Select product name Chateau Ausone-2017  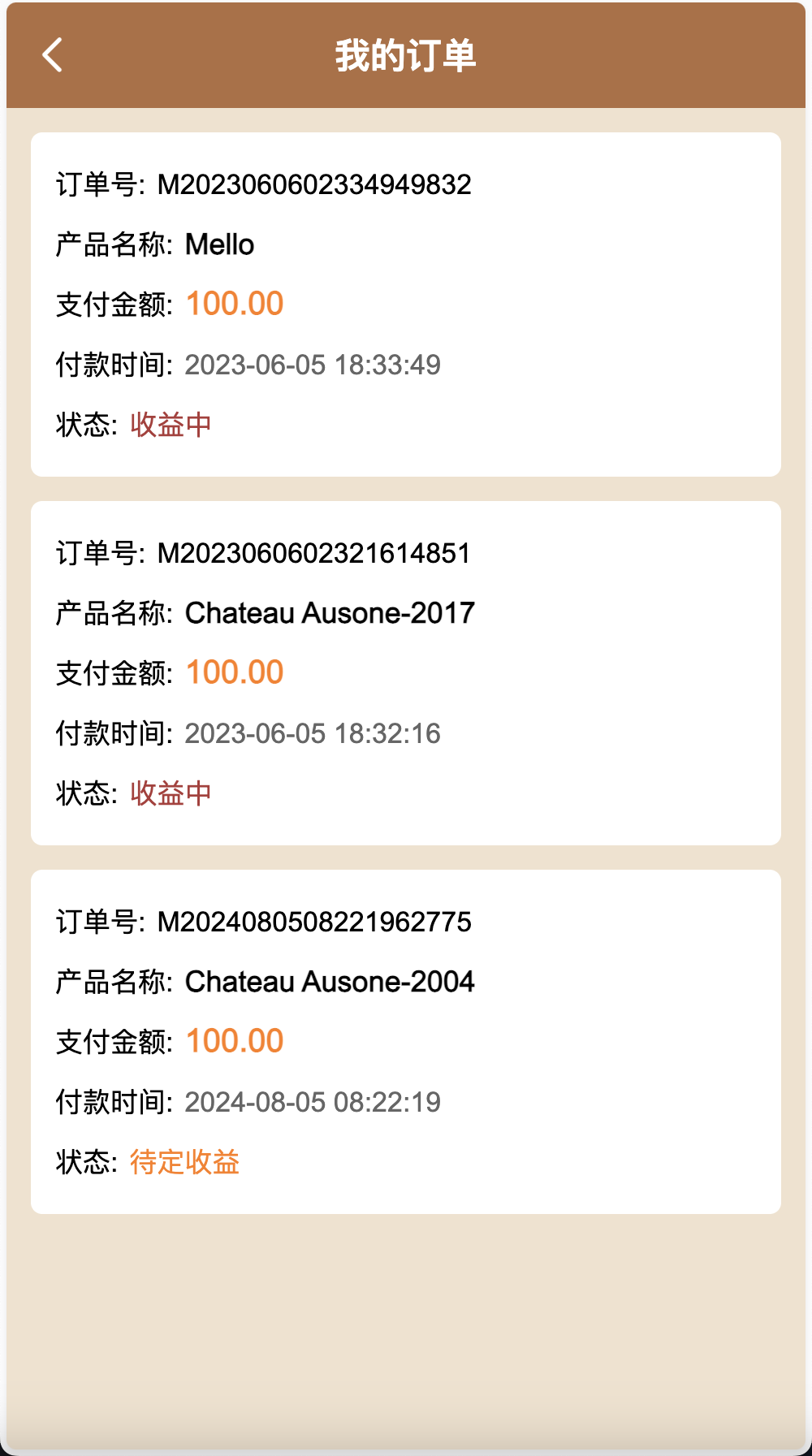(330, 613)
